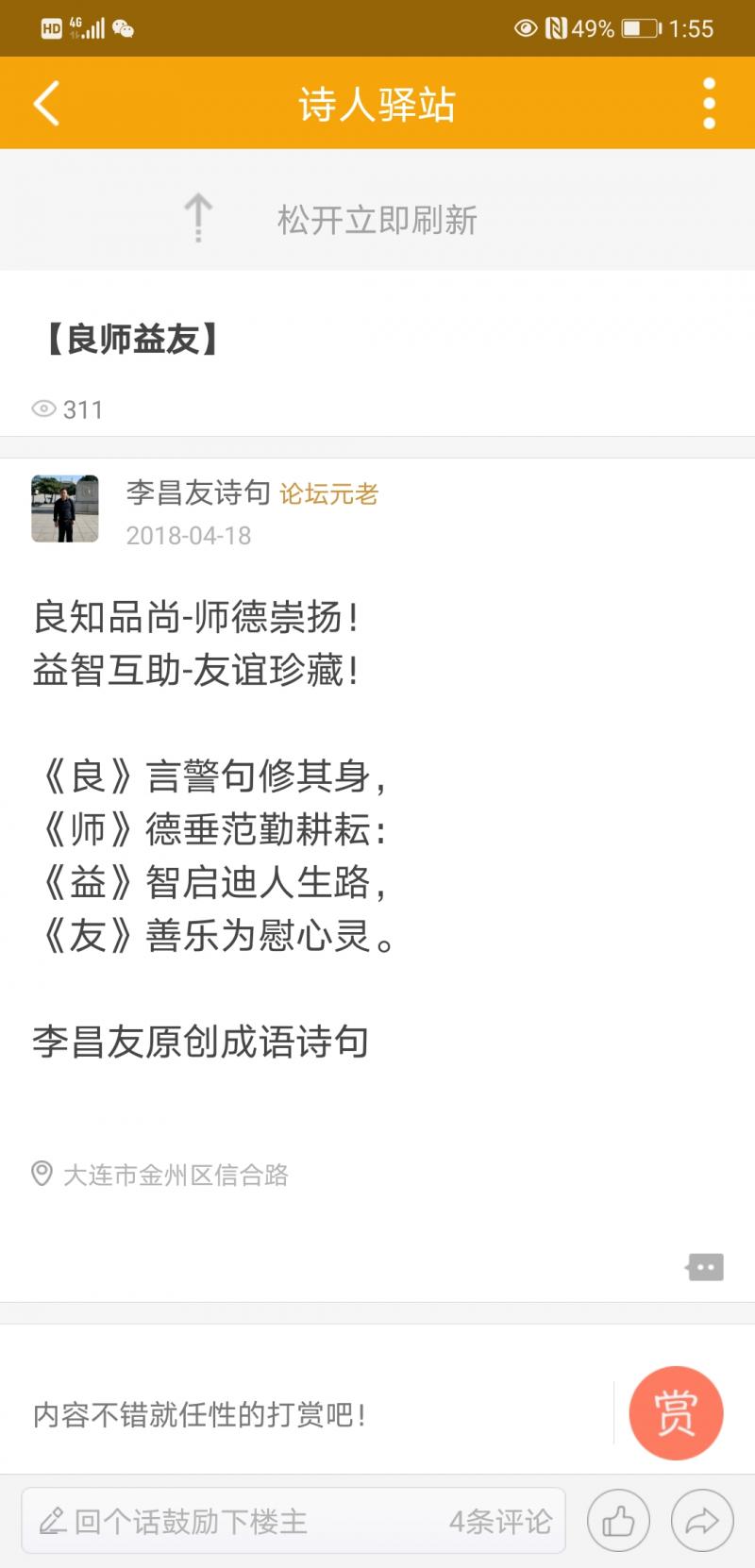Screen dimensions: 755x1568
Task: Tap the red 赏 reward button
Action: (676, 1412)
